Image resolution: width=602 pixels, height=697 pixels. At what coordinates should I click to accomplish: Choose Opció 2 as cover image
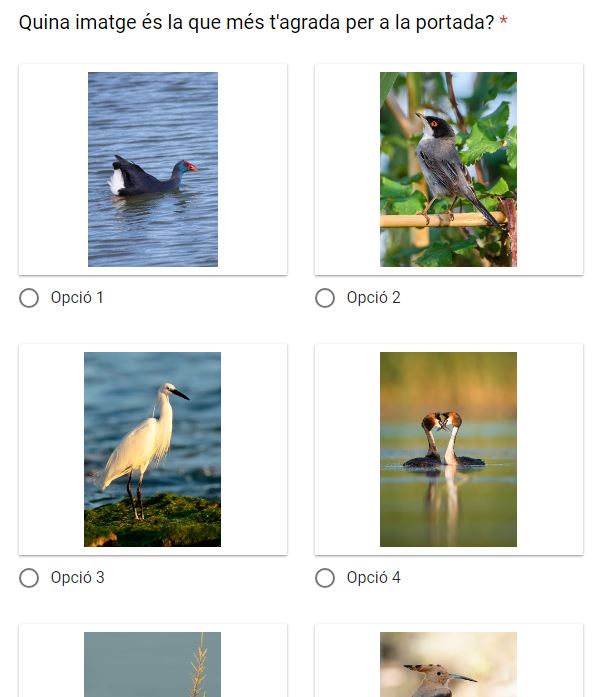[x=325, y=298]
